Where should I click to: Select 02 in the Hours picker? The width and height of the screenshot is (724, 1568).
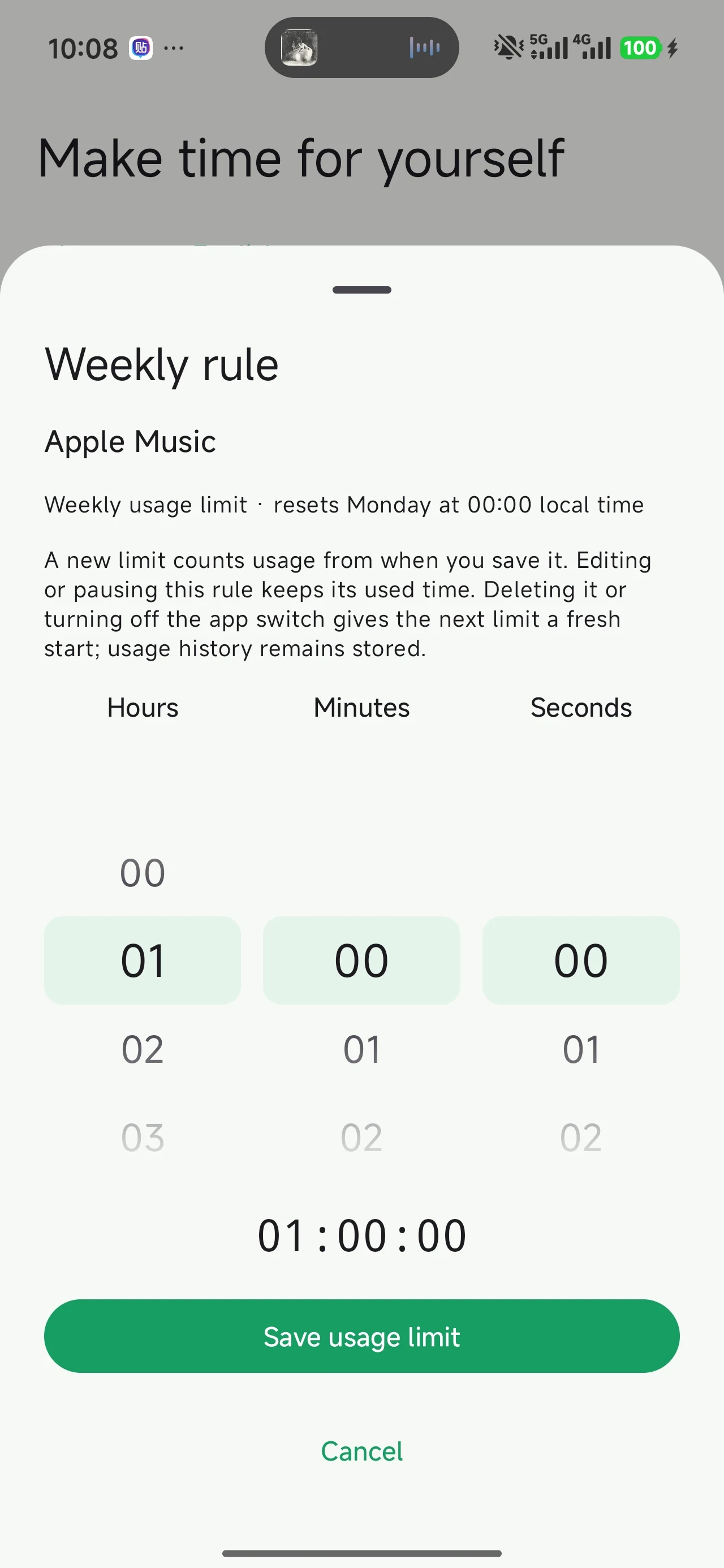(x=143, y=1049)
